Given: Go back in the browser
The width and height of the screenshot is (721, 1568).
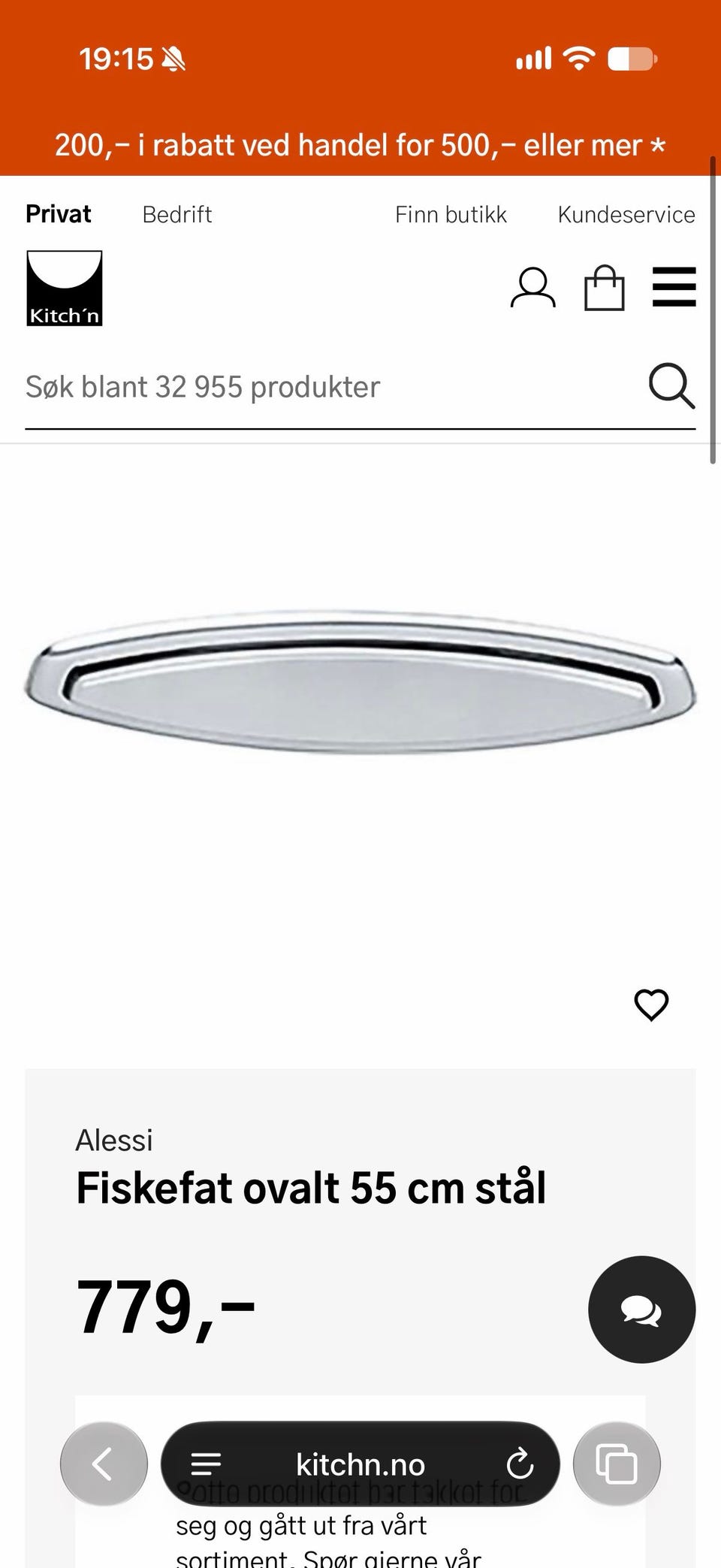Looking at the screenshot, I should click(104, 1464).
